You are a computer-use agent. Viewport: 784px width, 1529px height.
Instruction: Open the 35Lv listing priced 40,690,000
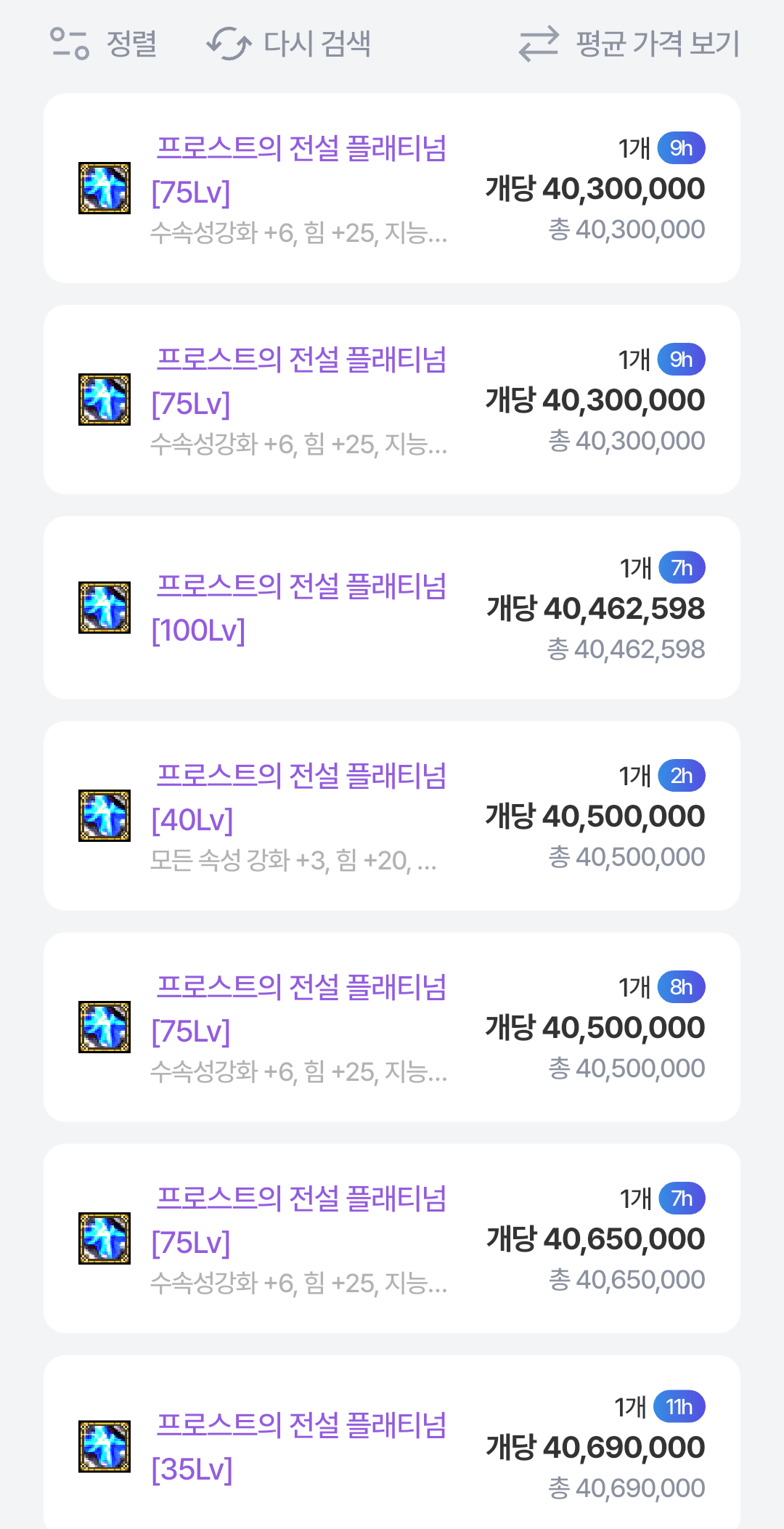(x=392, y=1445)
